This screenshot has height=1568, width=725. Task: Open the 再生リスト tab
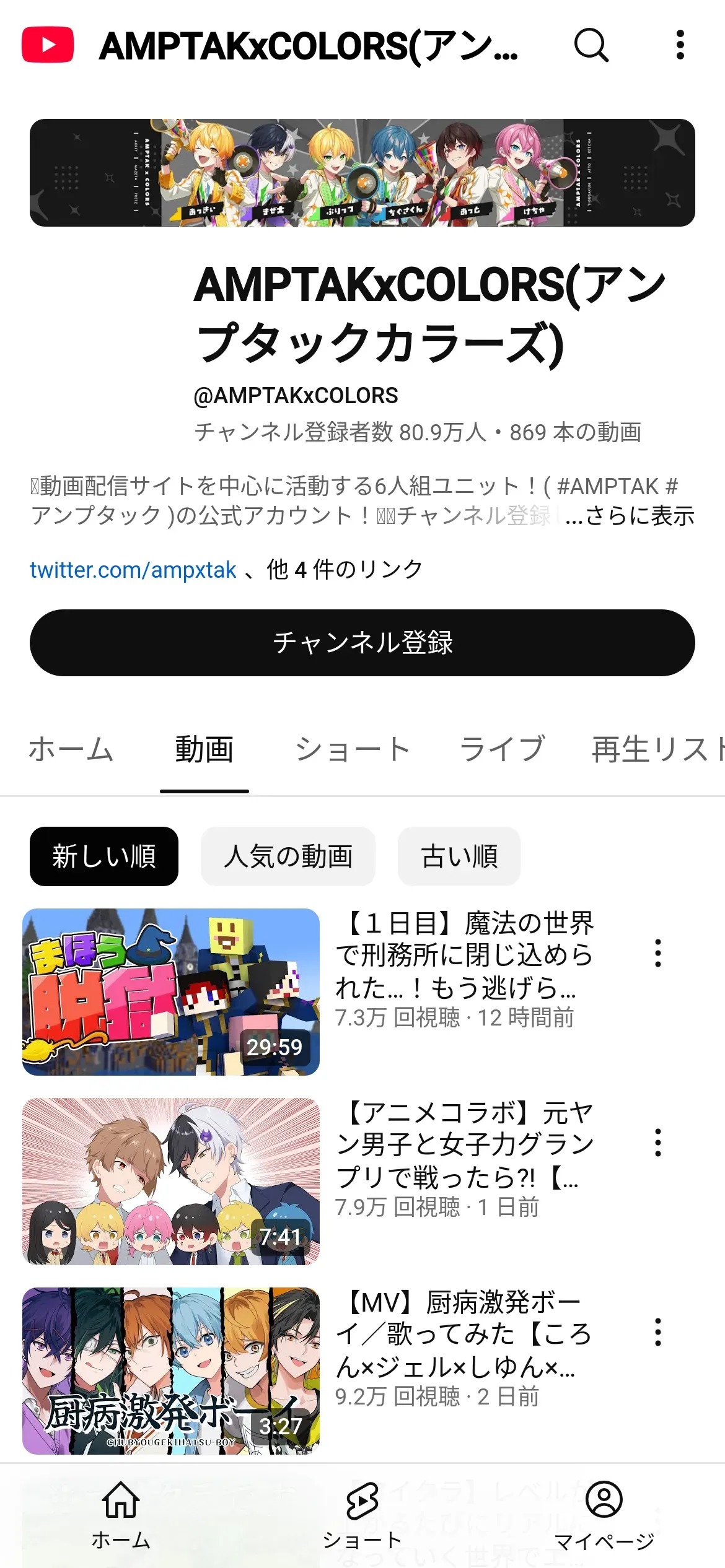pyautogui.click(x=657, y=749)
